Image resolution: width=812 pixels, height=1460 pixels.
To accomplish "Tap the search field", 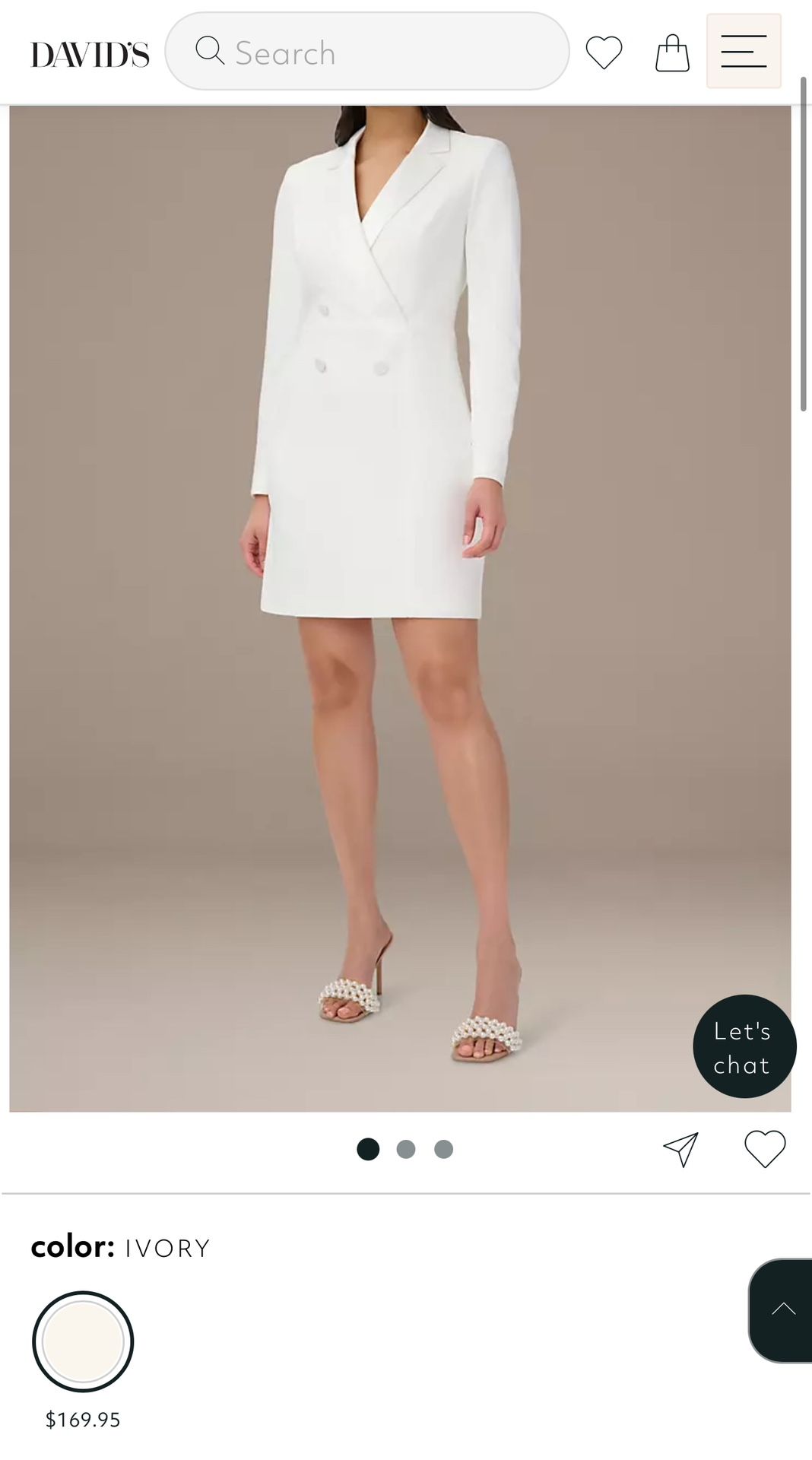I will tap(366, 52).
